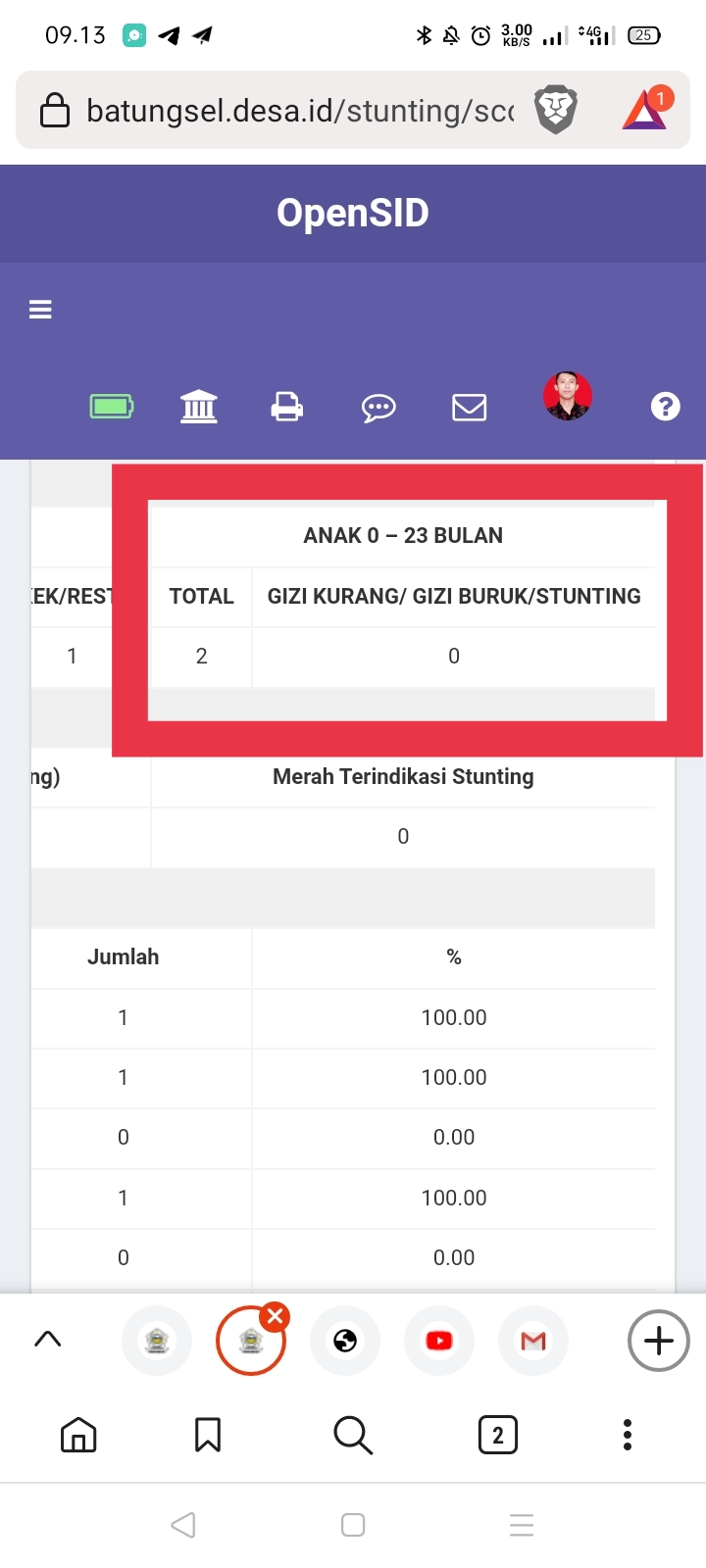Screen dimensions: 706x1568
Task: Click the address bar URL field
Action: [294, 110]
